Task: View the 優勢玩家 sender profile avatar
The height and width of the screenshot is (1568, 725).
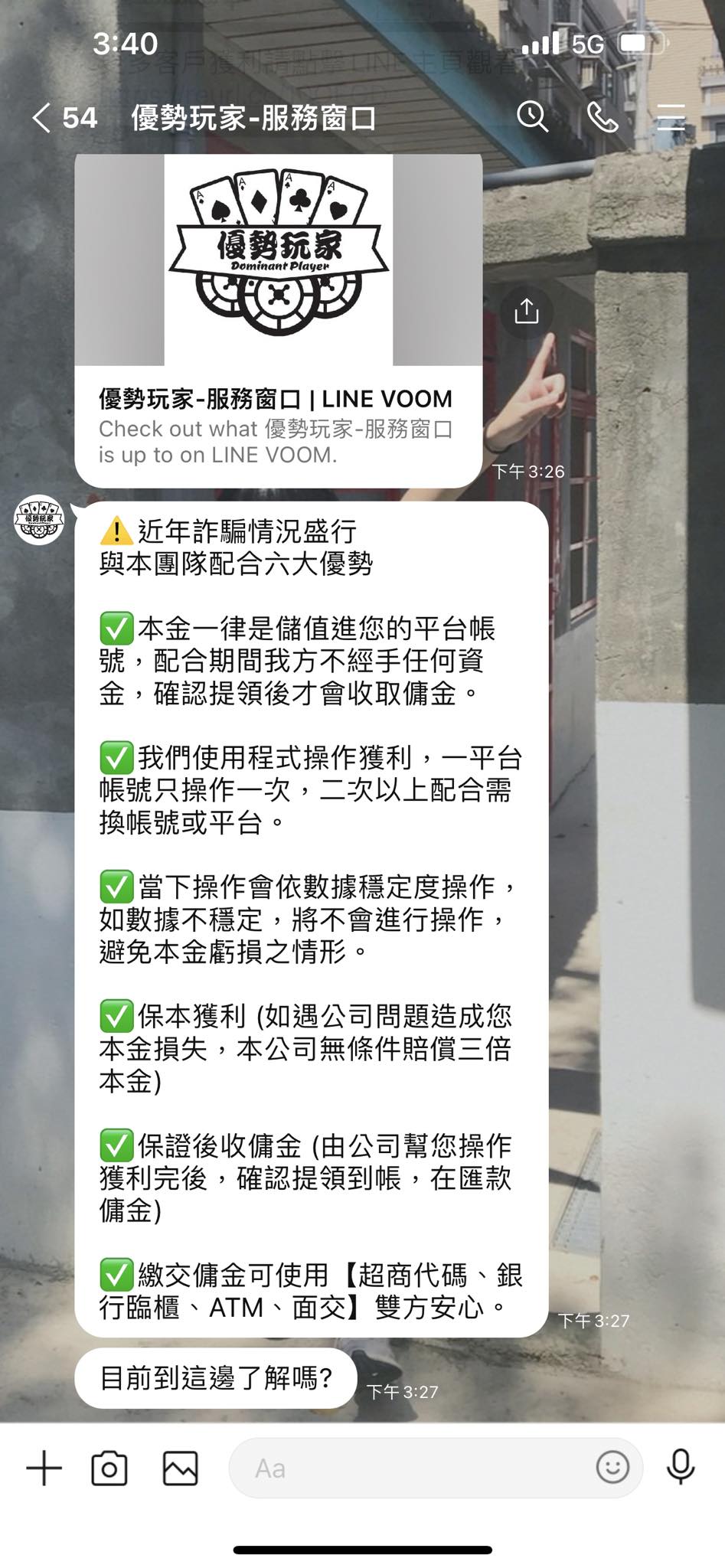Action: tap(39, 520)
